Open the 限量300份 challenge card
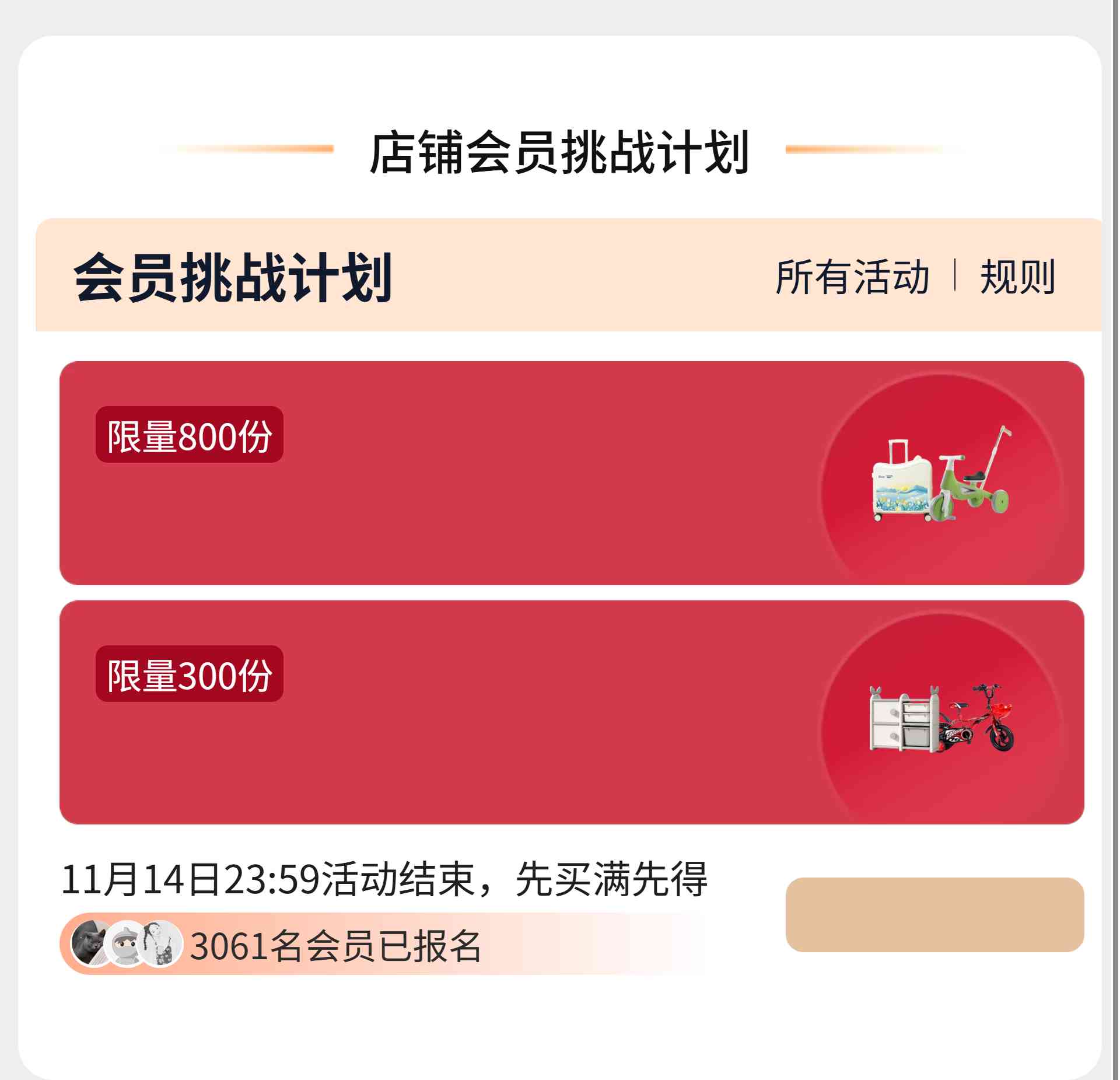 click(x=572, y=712)
